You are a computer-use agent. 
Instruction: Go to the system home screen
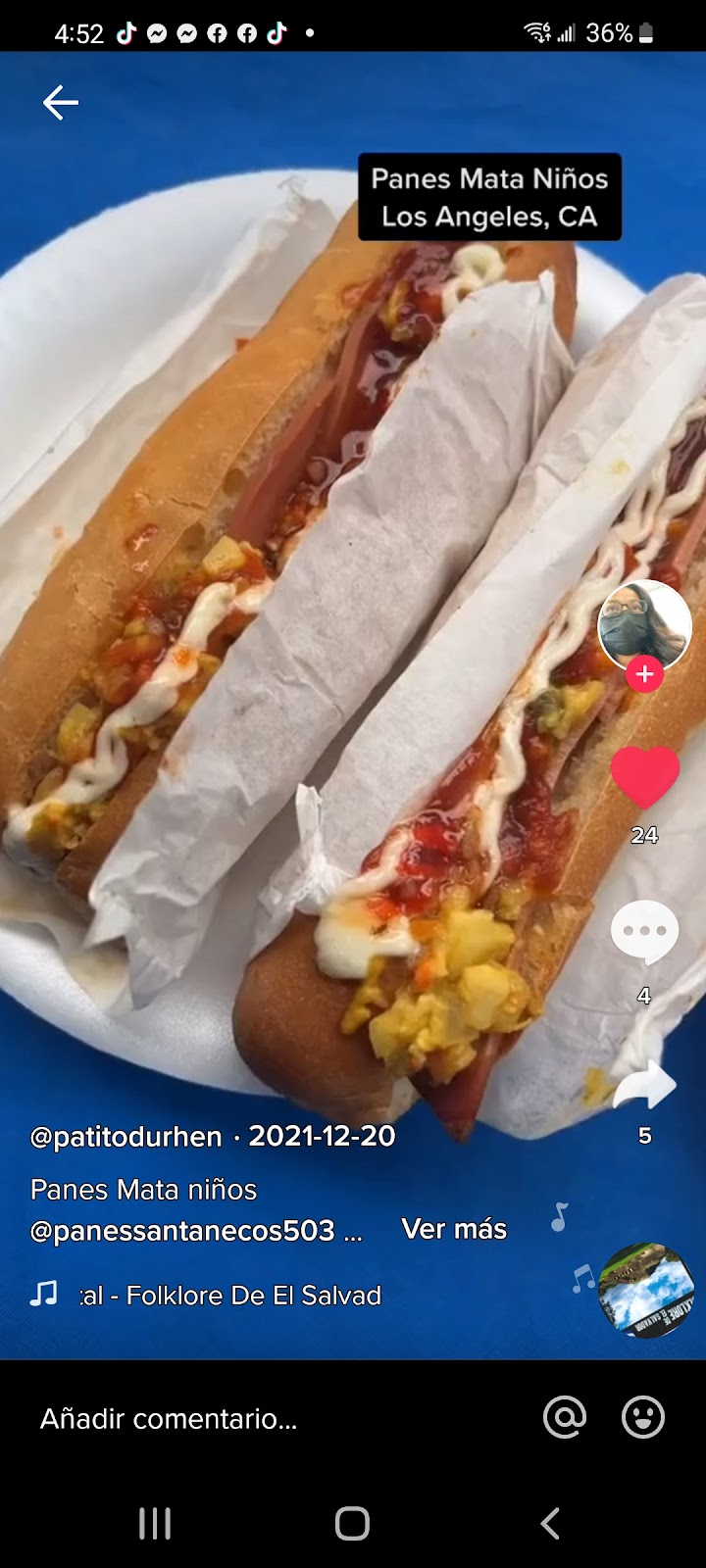pos(352,1523)
